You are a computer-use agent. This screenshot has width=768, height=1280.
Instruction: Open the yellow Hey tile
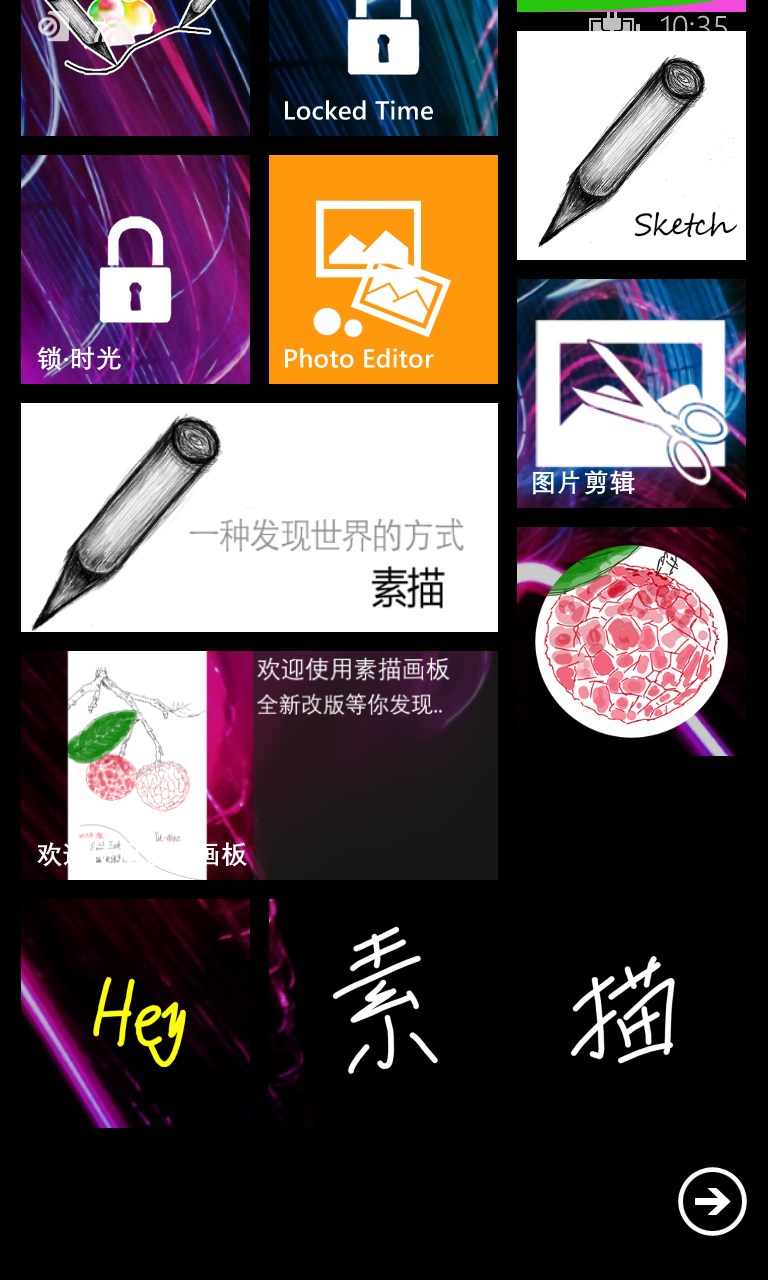pos(135,1014)
